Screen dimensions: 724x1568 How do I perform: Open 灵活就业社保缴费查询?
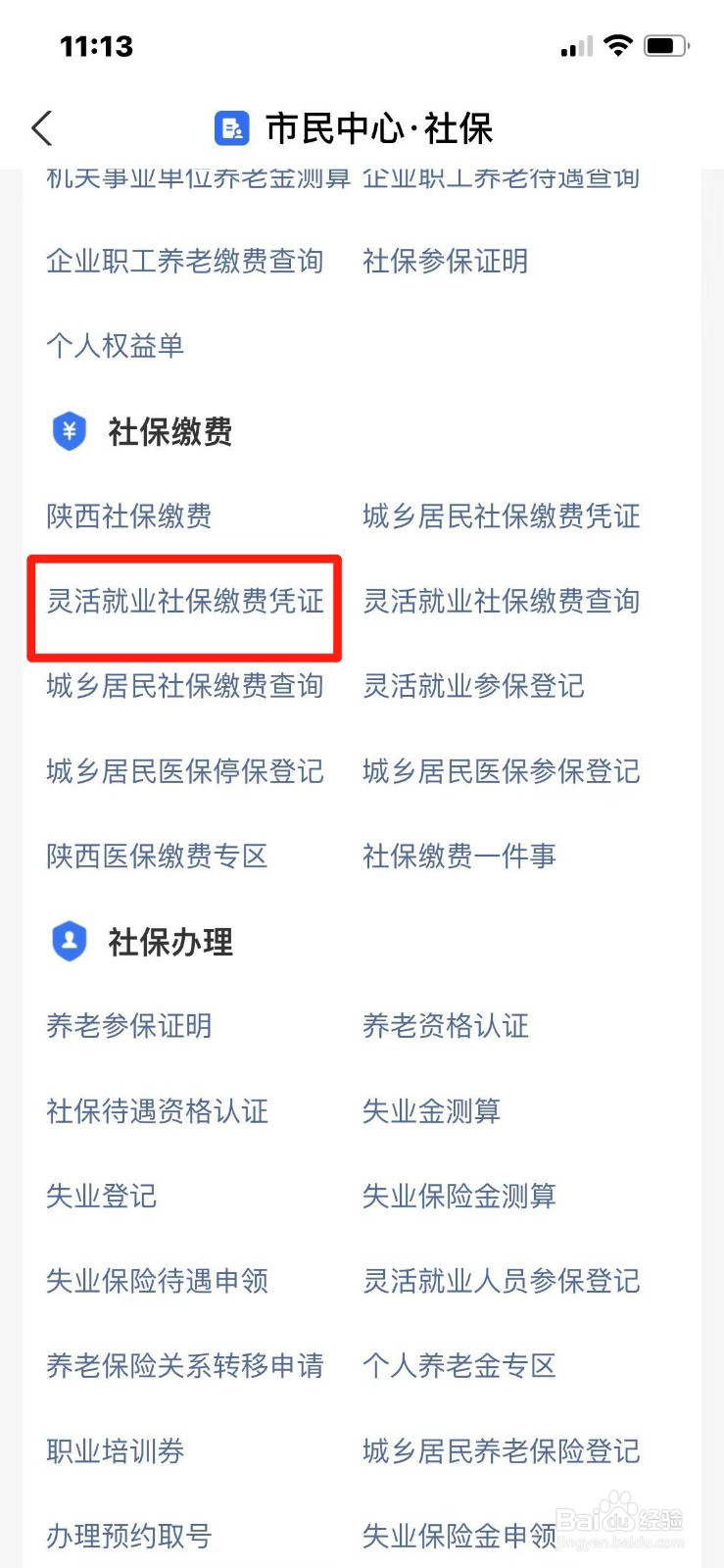tap(503, 603)
